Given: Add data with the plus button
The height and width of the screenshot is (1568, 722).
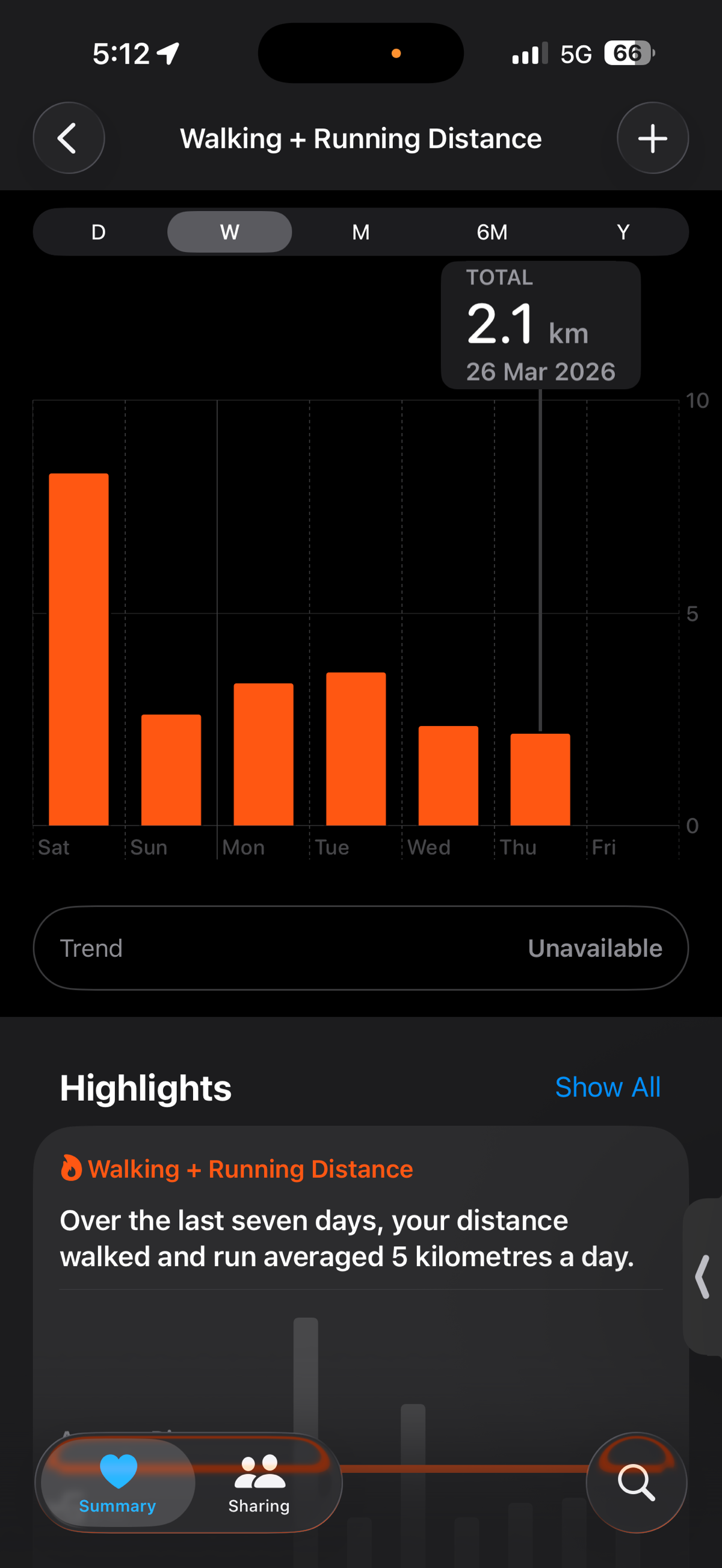Looking at the screenshot, I should coord(653,138).
